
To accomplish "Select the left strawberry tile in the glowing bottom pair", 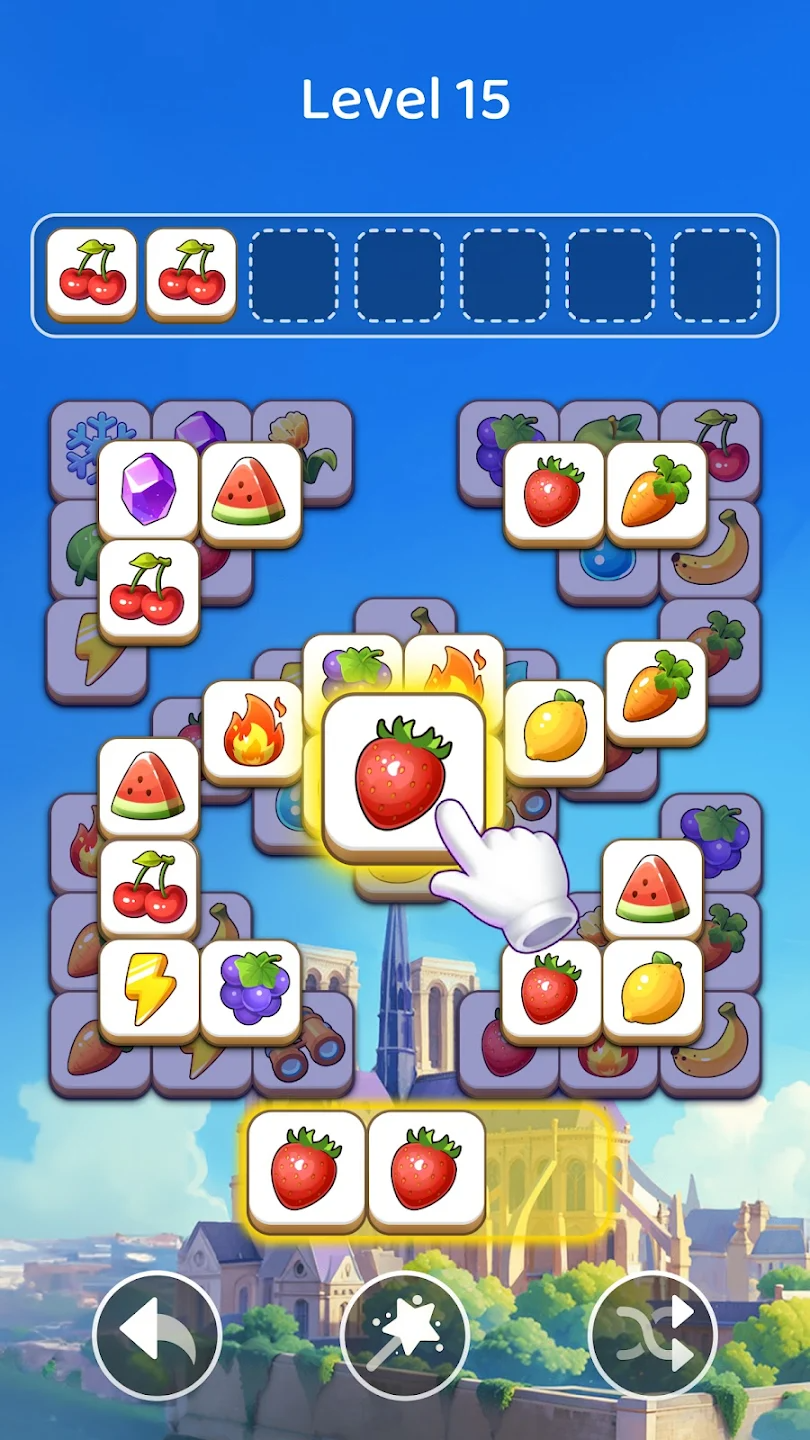I will coord(305,1170).
